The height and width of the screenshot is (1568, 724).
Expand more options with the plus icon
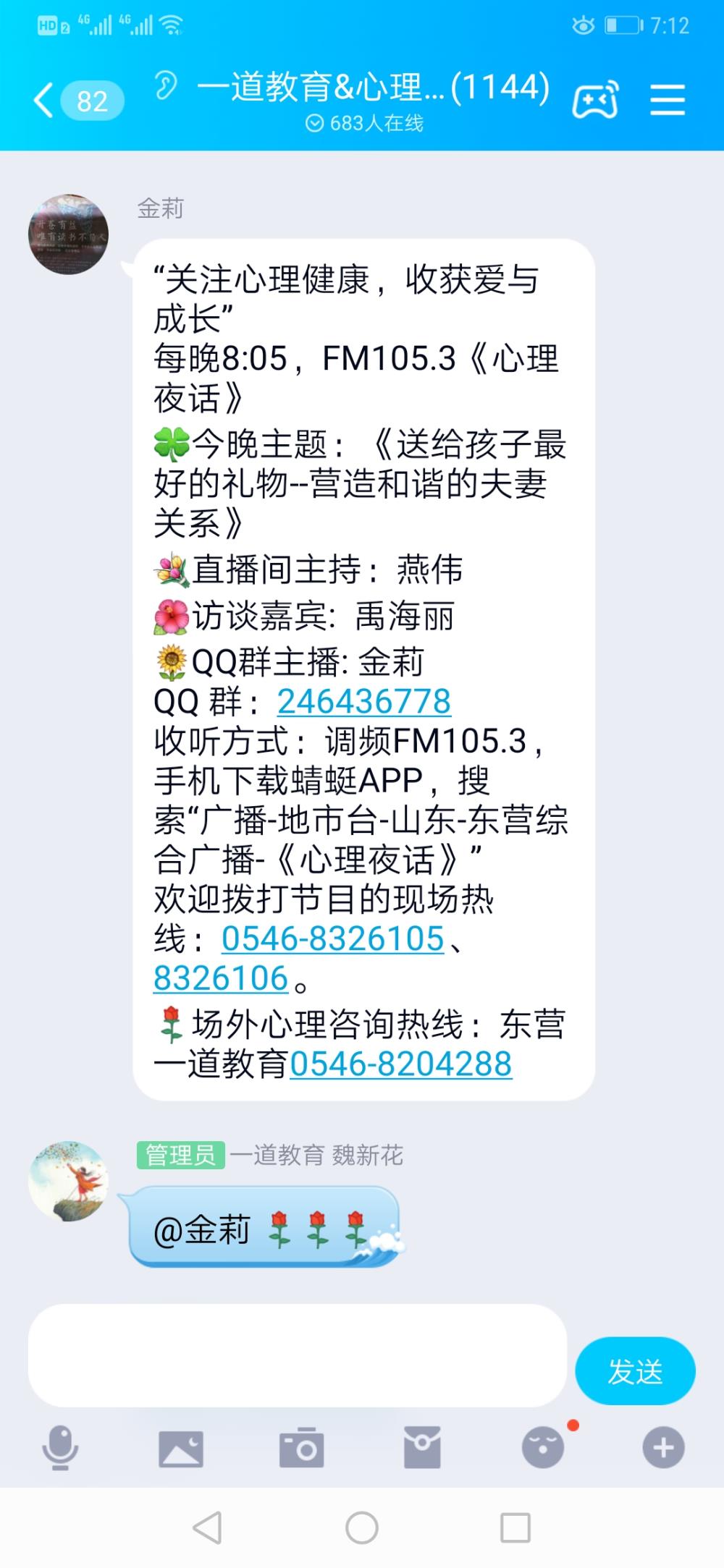pyautogui.click(x=663, y=1448)
